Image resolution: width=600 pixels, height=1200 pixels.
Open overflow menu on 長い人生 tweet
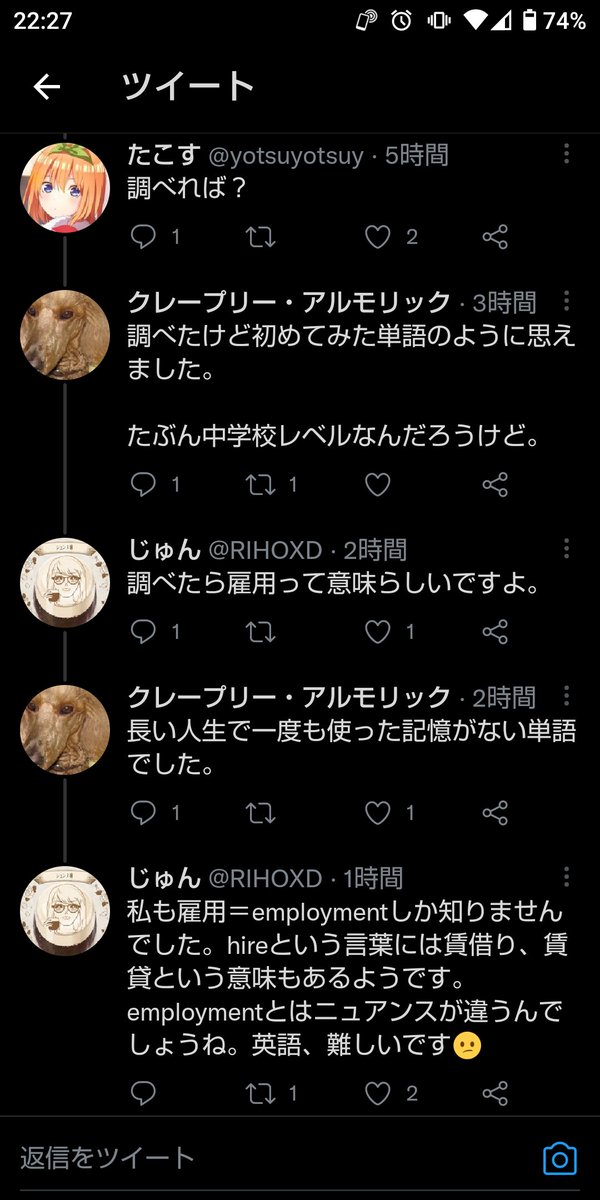tap(566, 696)
